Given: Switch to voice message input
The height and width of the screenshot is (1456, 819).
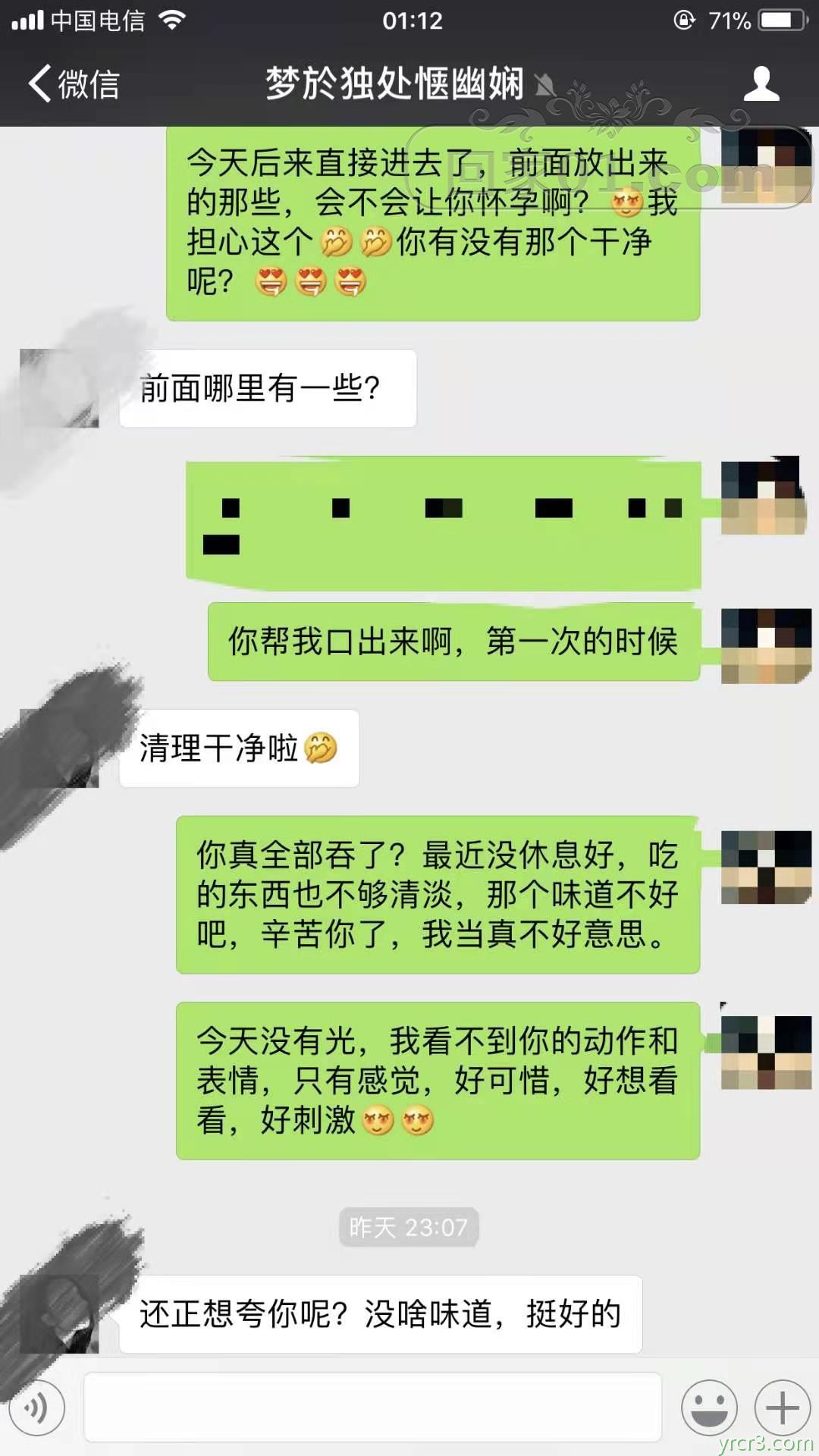Looking at the screenshot, I should (36, 1407).
